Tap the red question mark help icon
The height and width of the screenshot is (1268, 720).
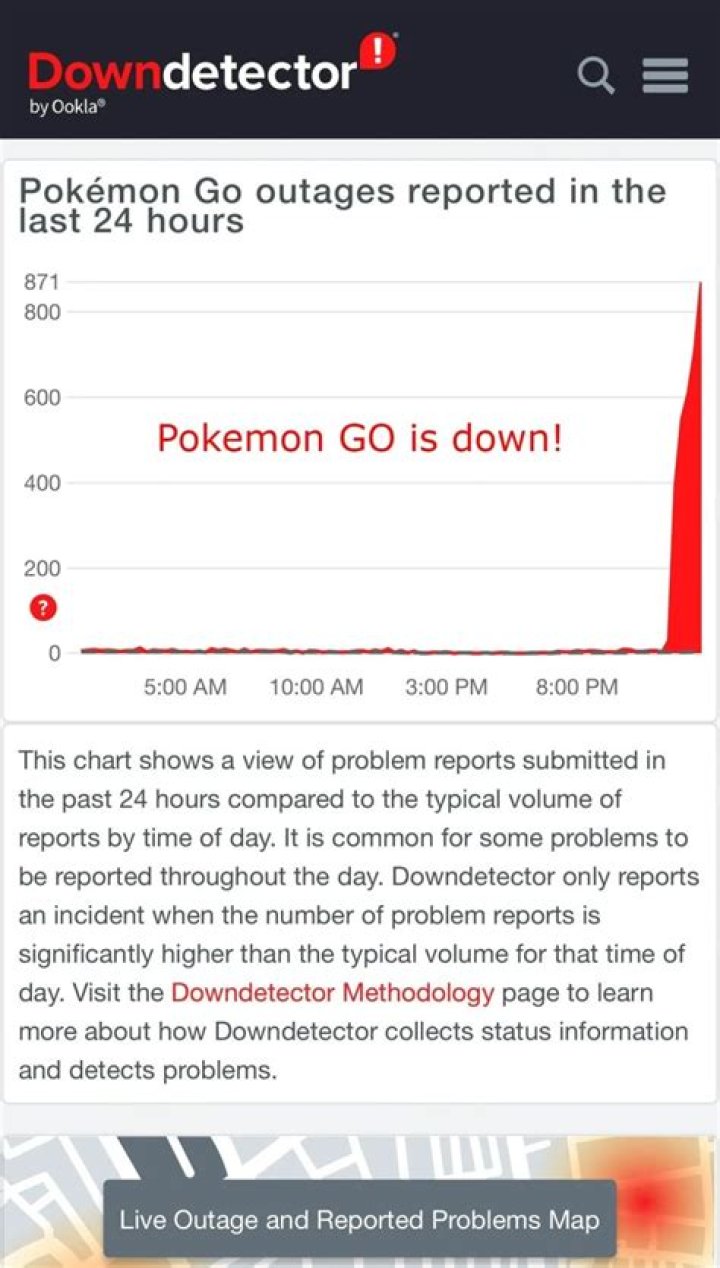44,608
